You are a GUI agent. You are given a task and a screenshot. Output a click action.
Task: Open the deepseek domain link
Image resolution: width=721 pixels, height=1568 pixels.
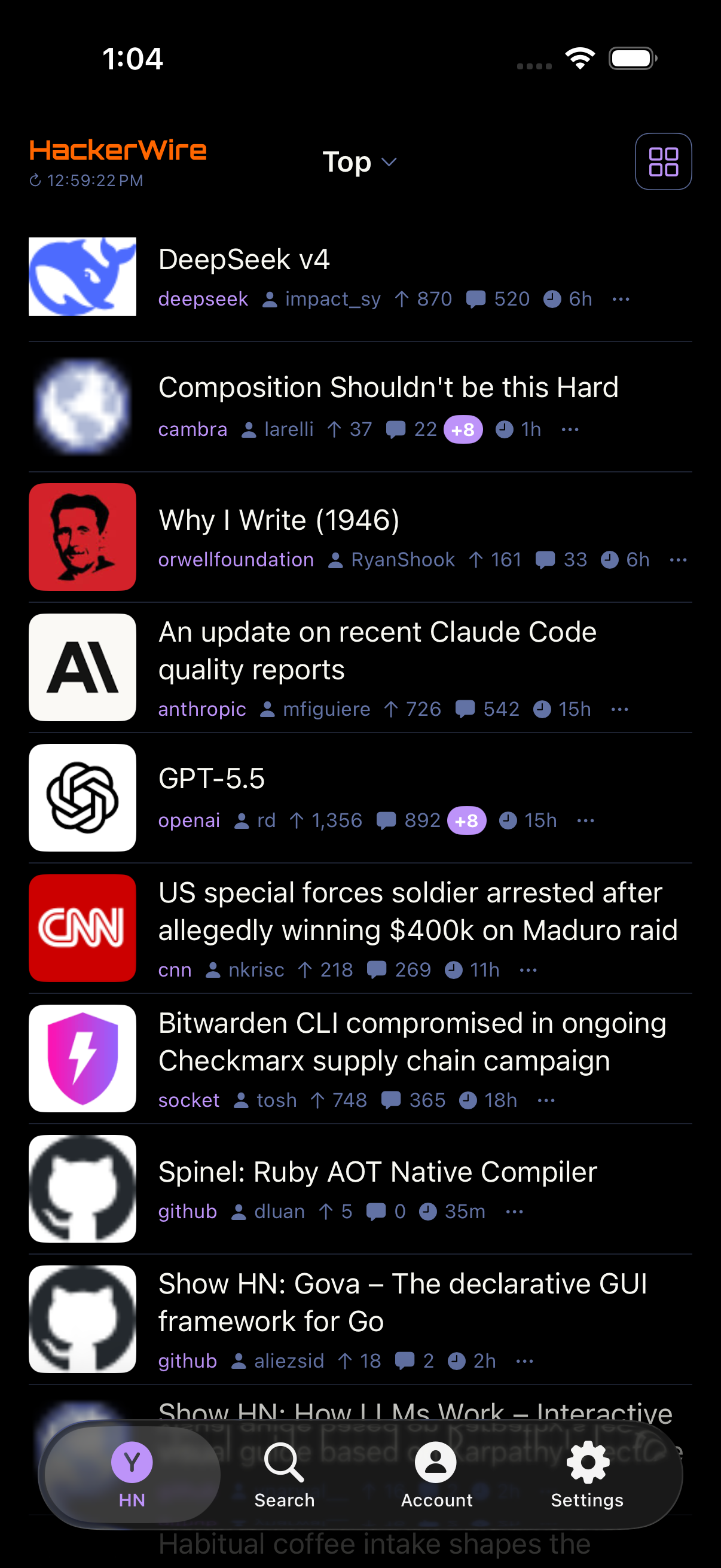(x=203, y=299)
